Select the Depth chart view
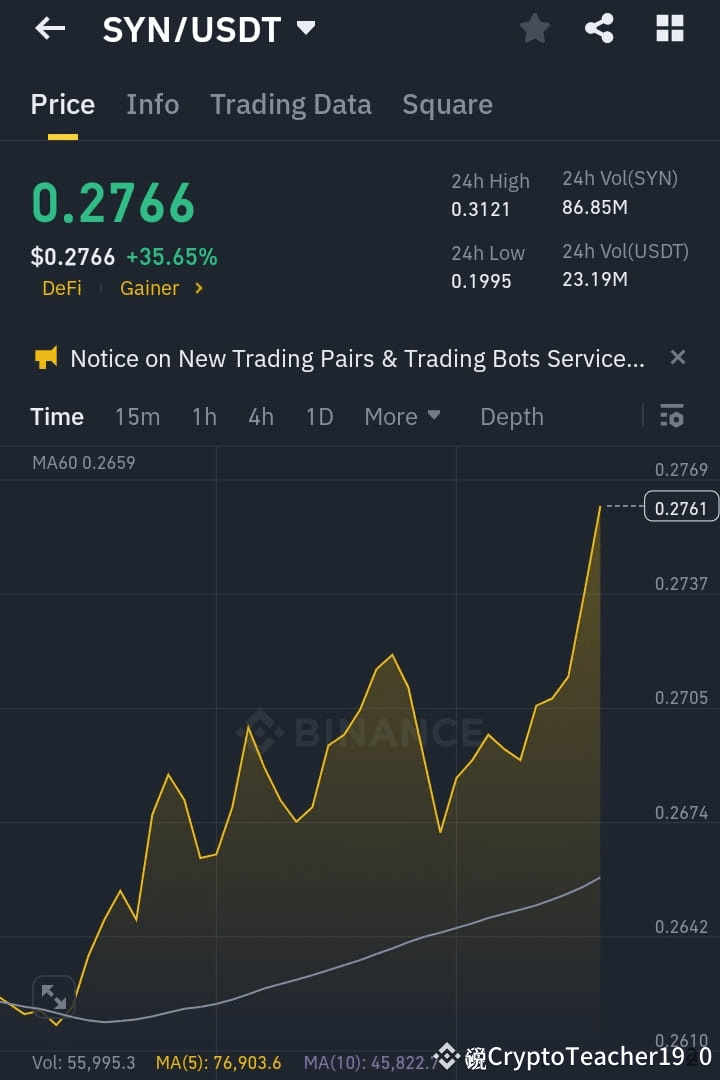The height and width of the screenshot is (1080, 720). click(511, 416)
